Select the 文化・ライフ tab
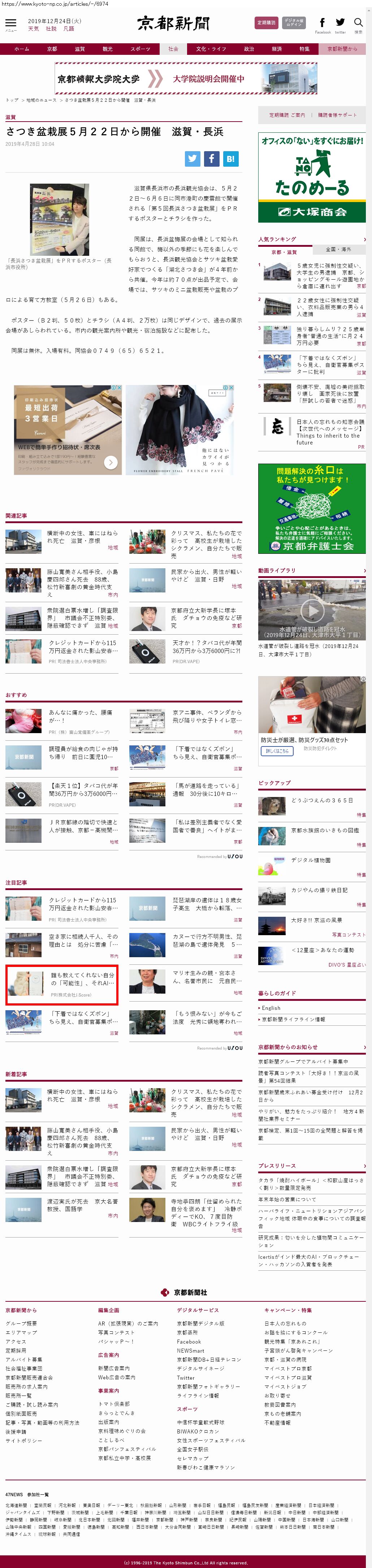 point(211,49)
